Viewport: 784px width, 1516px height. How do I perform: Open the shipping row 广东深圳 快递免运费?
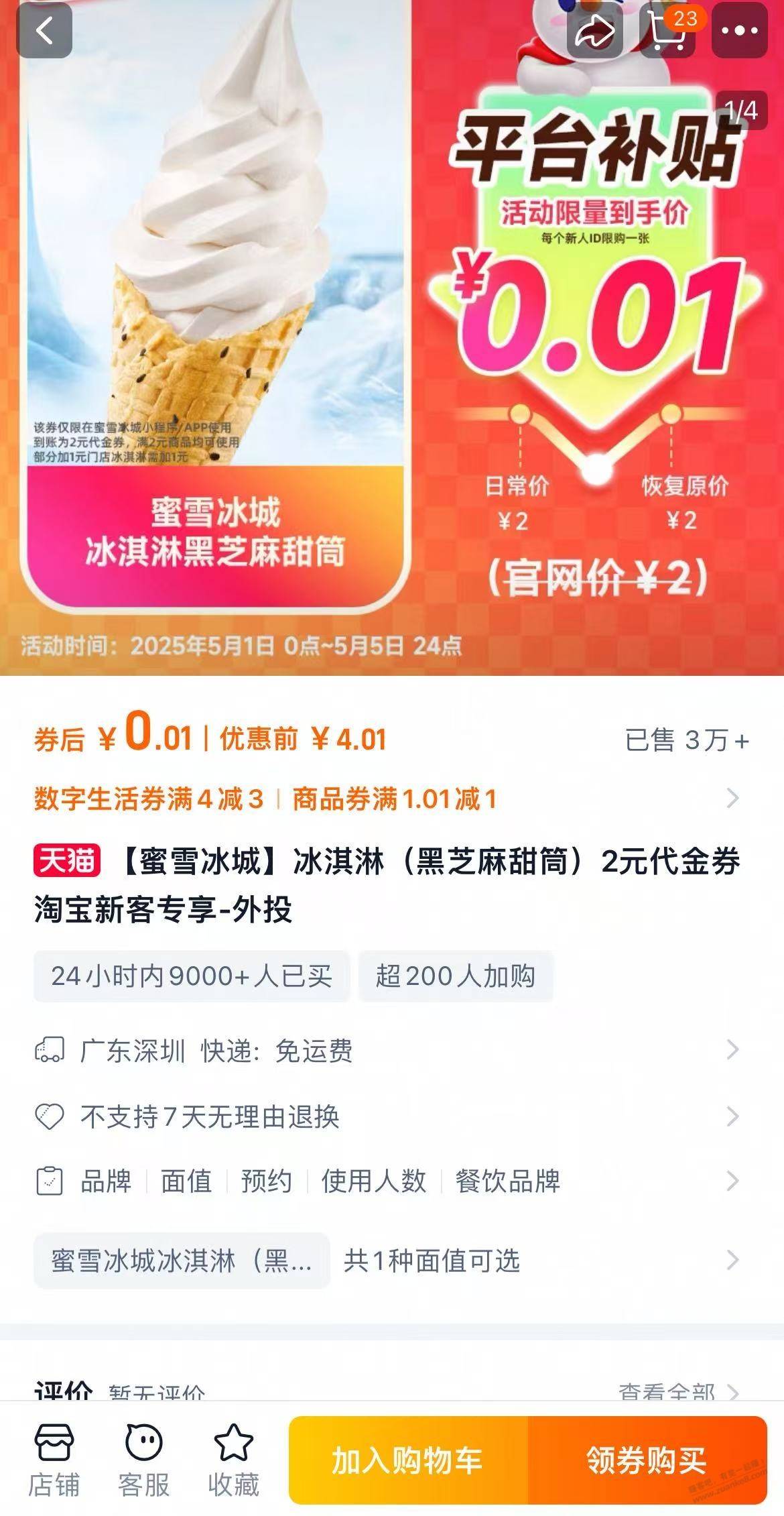click(389, 1051)
